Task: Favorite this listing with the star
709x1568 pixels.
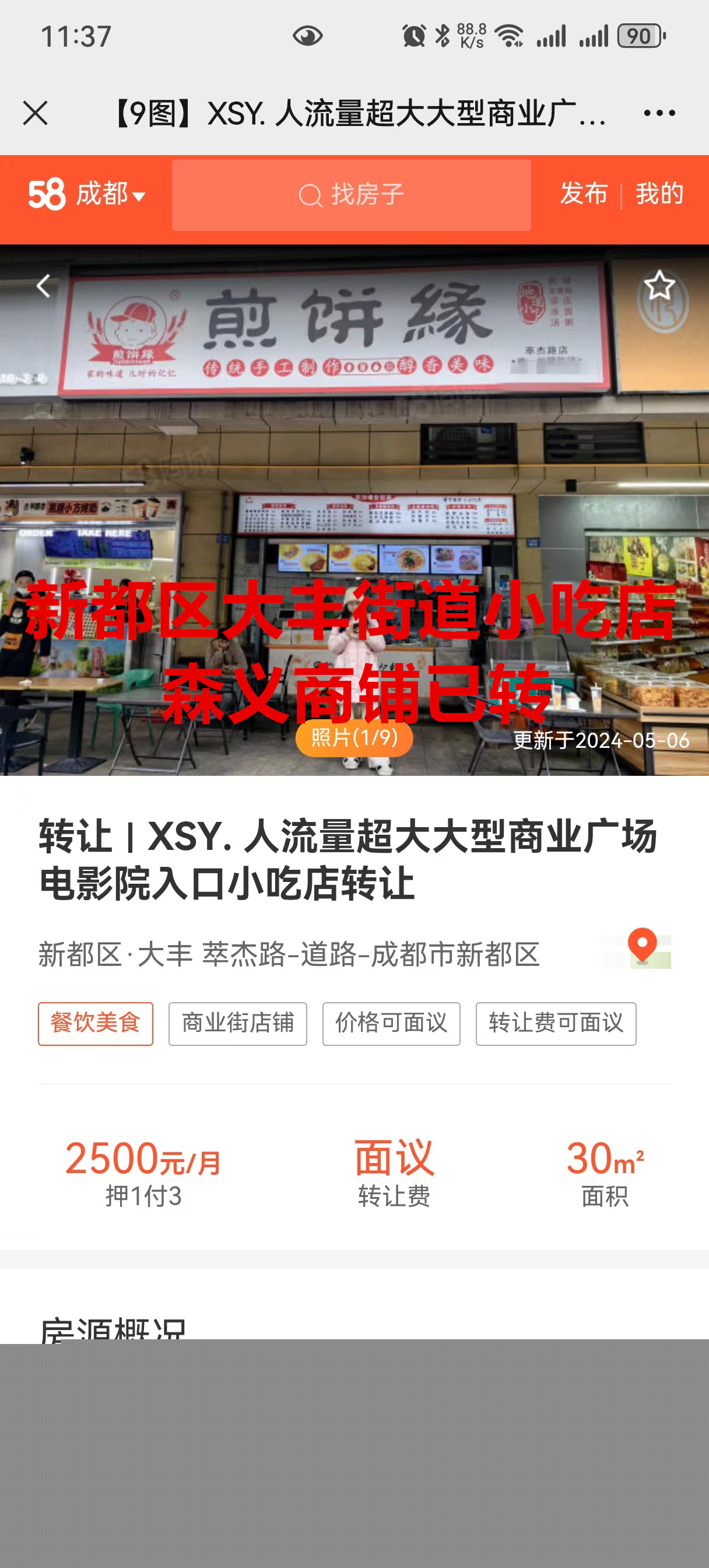Action: [x=659, y=285]
